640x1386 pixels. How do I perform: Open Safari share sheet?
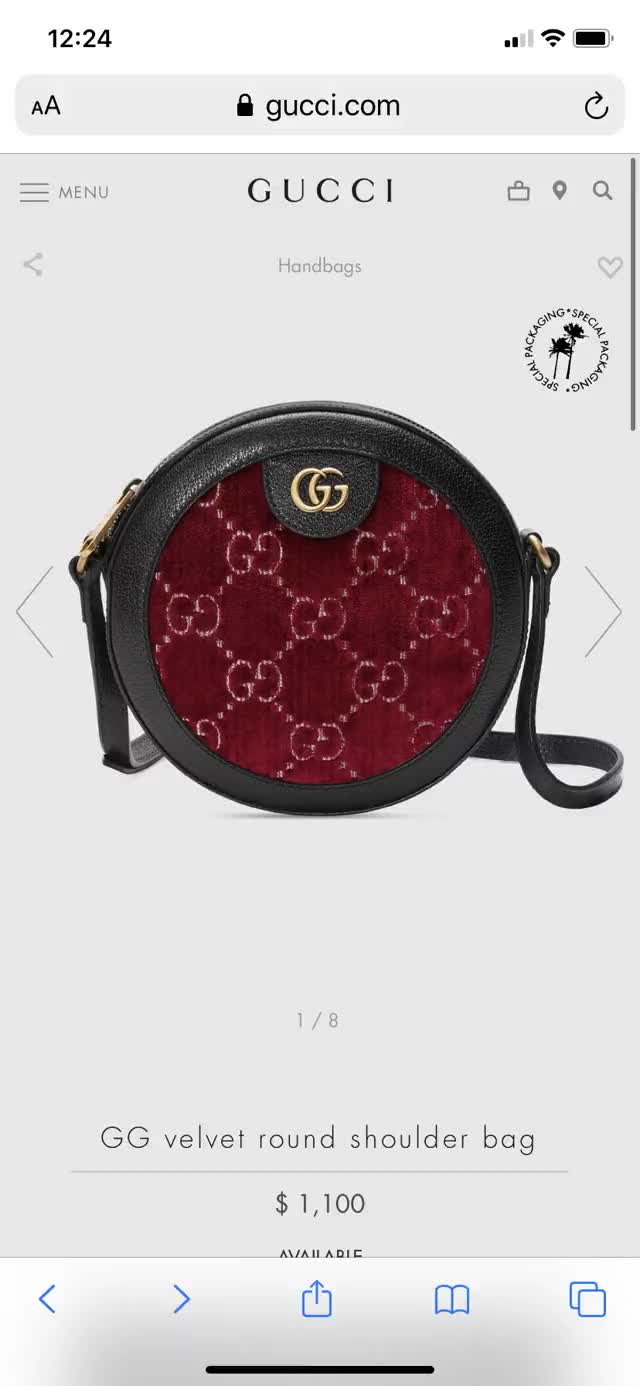[x=317, y=1299]
